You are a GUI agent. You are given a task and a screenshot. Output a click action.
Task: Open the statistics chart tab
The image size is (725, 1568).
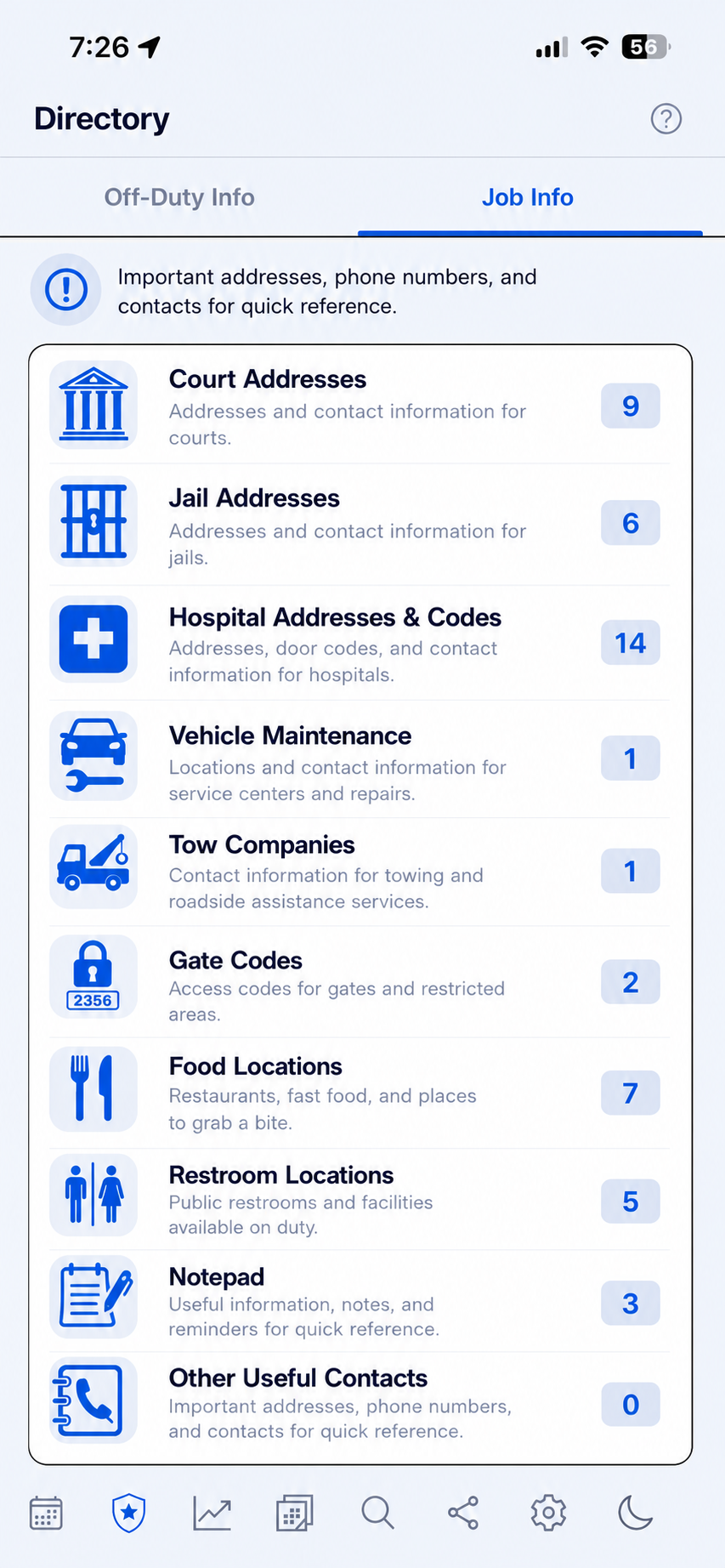pyautogui.click(x=212, y=1513)
